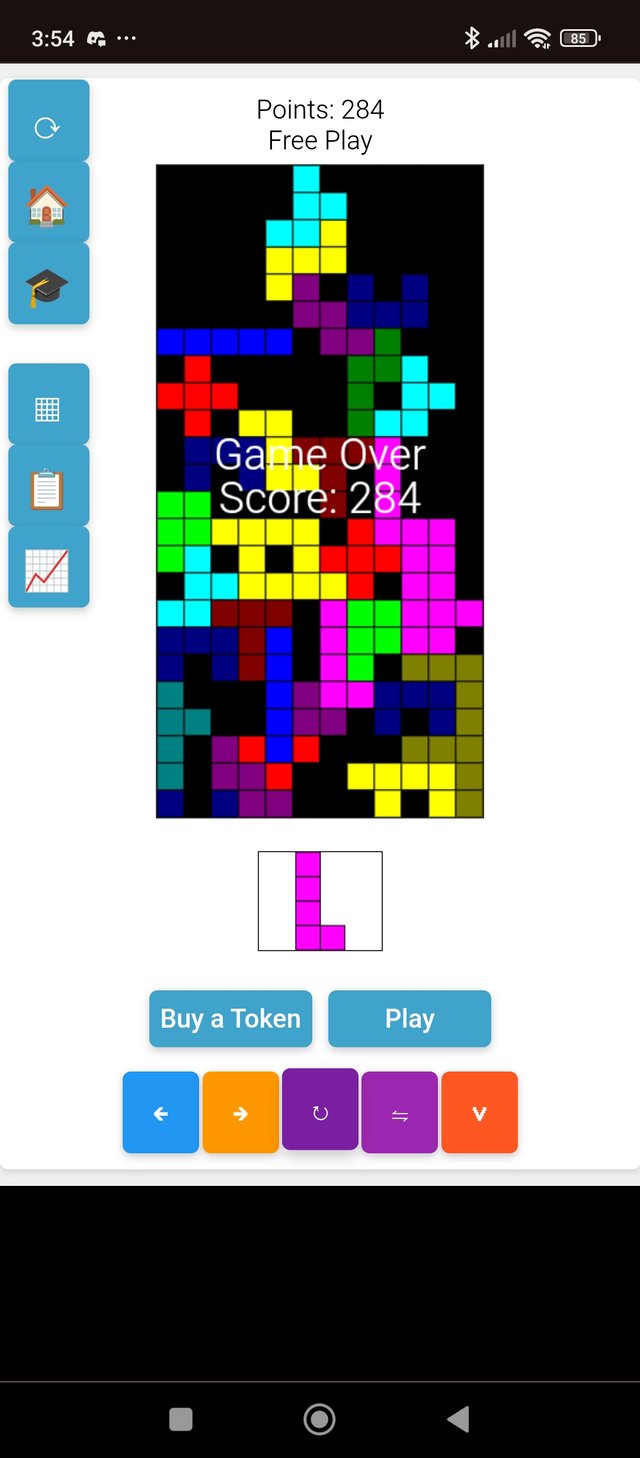Tap the swap piece button

(399, 1113)
